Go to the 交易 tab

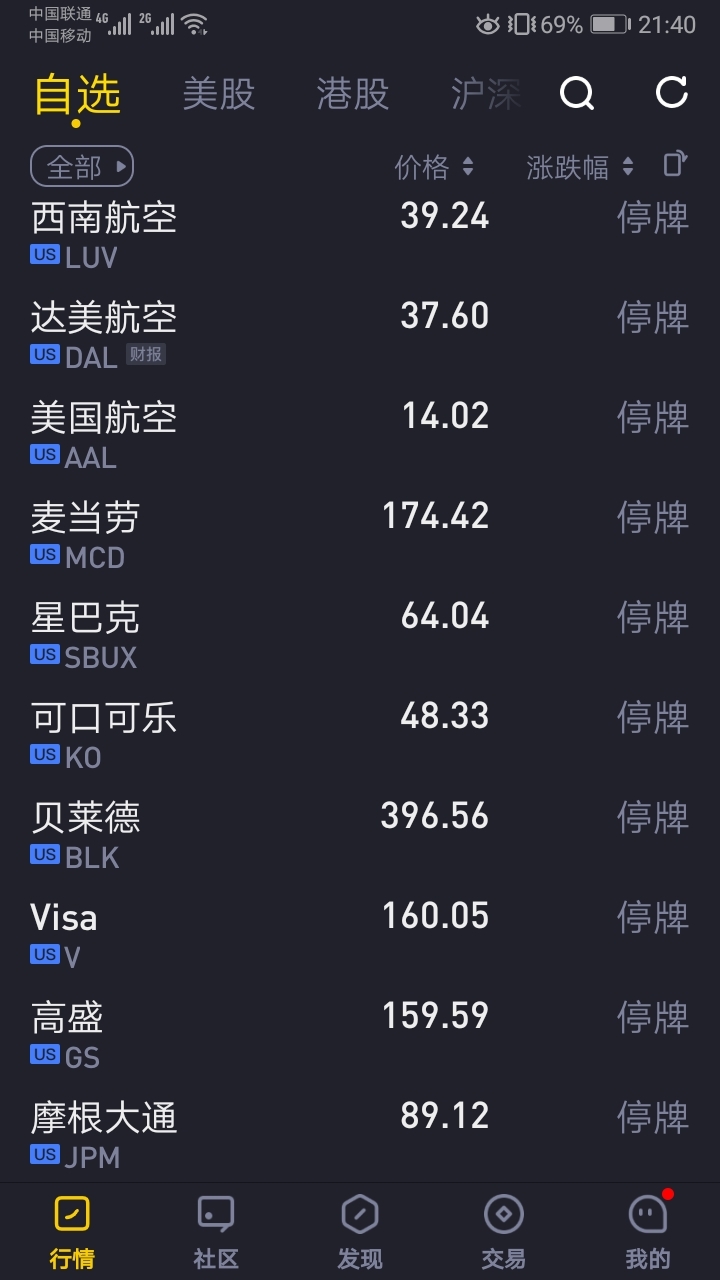tap(504, 1232)
